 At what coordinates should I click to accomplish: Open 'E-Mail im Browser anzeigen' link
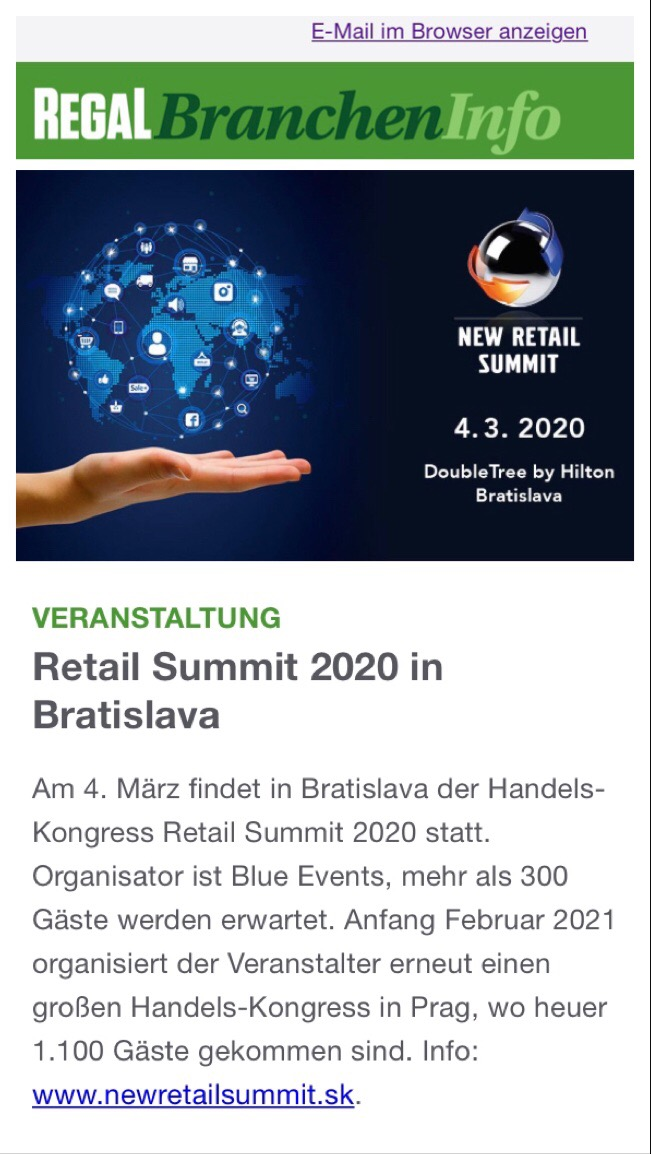tap(449, 32)
